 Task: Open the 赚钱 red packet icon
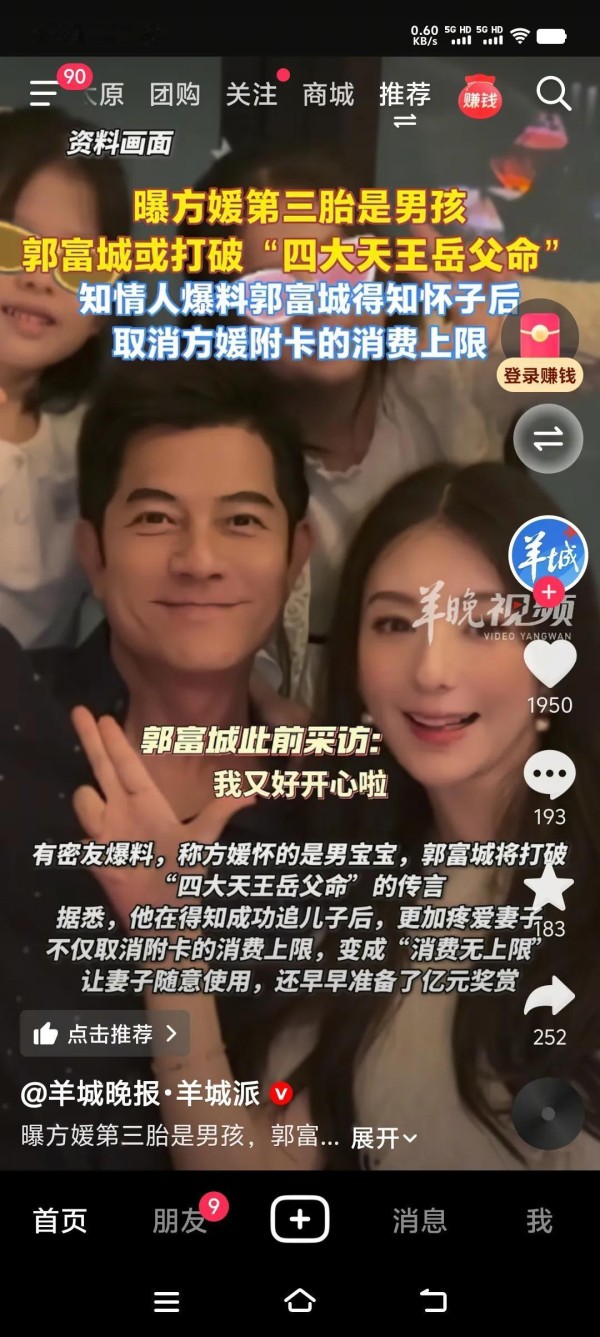(x=480, y=95)
